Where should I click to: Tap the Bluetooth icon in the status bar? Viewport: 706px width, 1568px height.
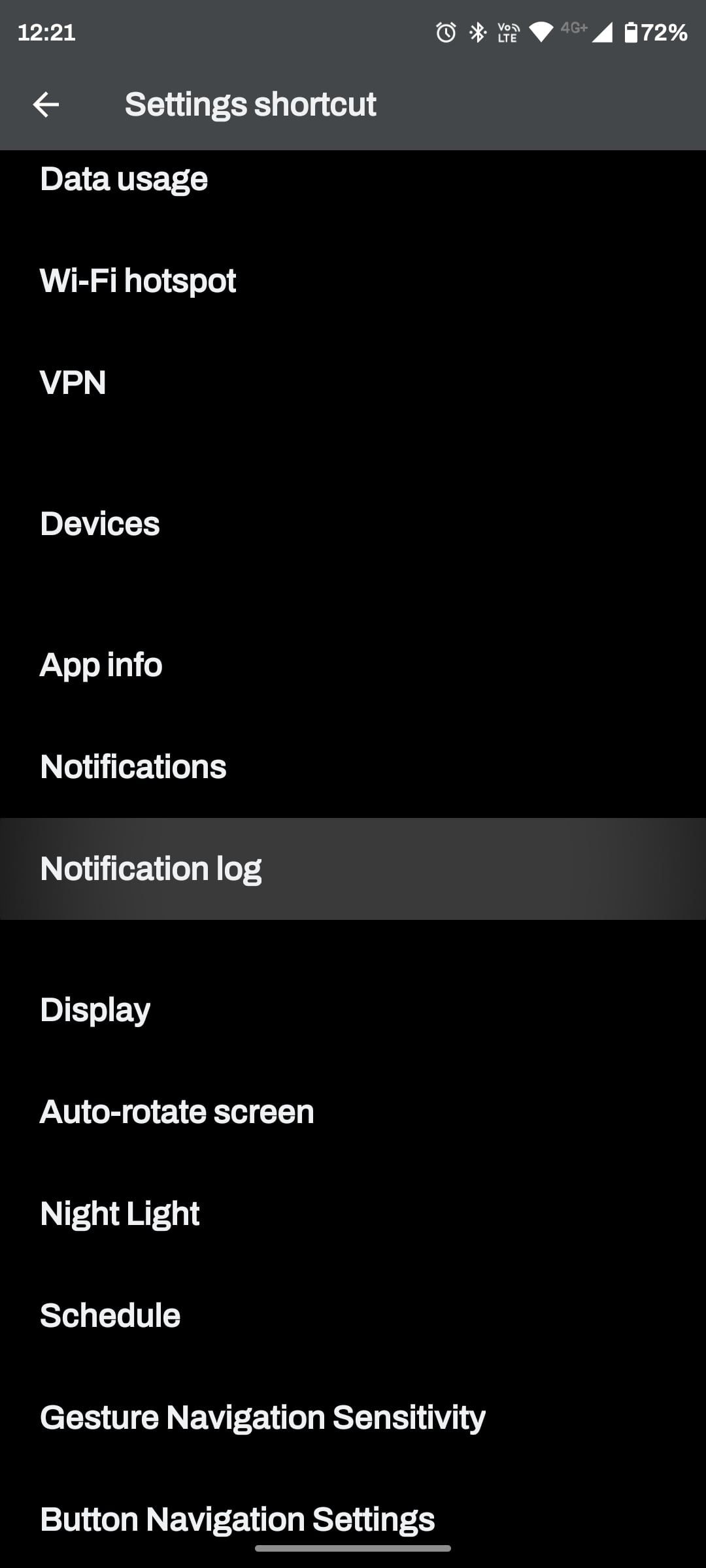[x=476, y=32]
